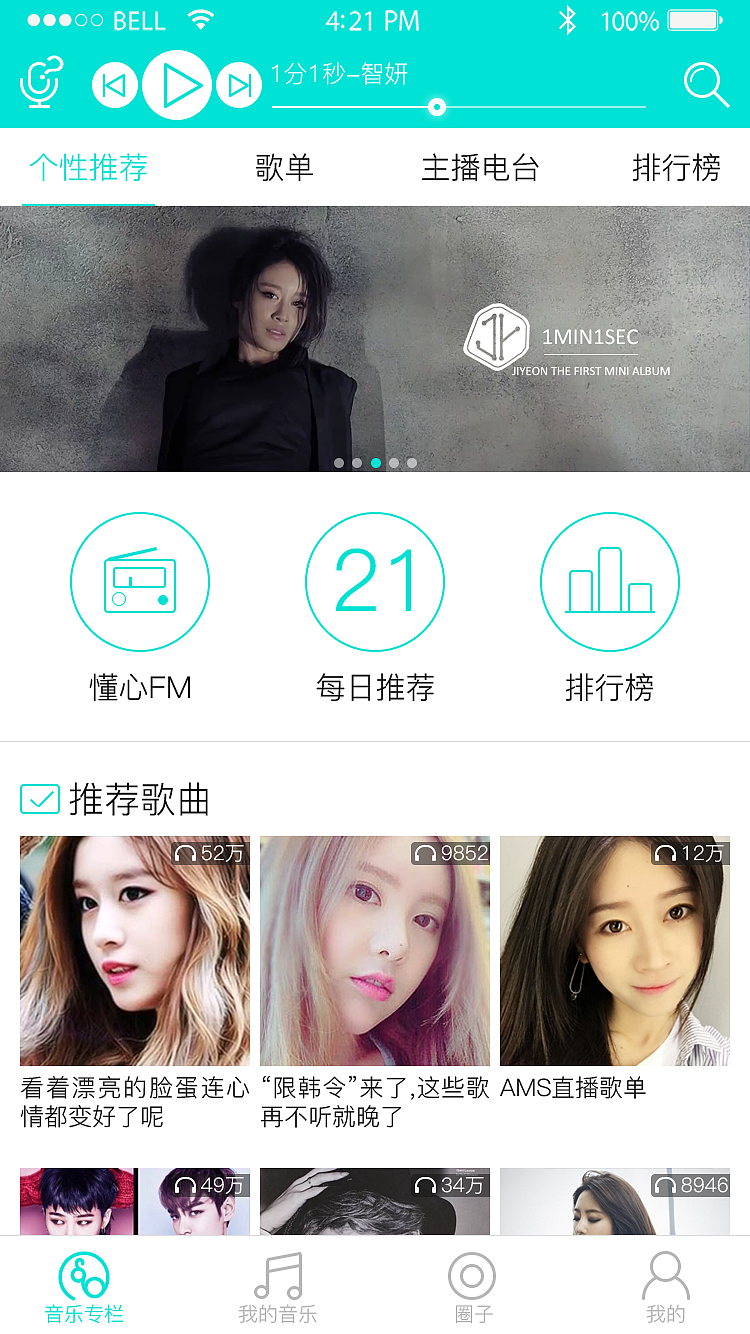This screenshot has height=1334, width=750.
Task: Go to the 圈子 tab
Action: pyautogui.click(x=473, y=1287)
